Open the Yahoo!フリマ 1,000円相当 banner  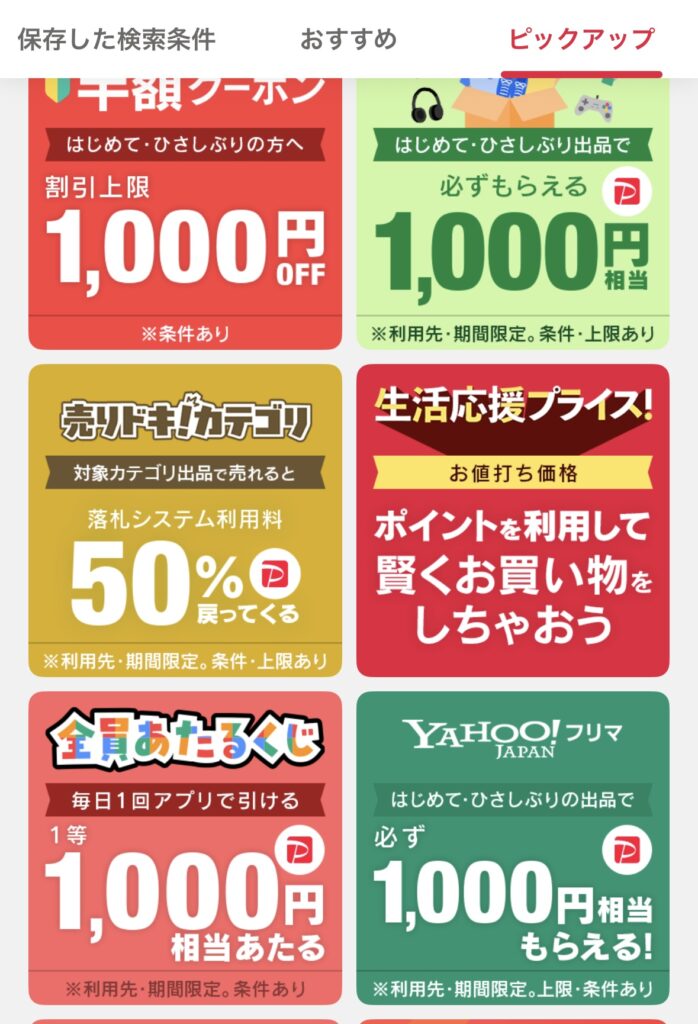click(513, 848)
